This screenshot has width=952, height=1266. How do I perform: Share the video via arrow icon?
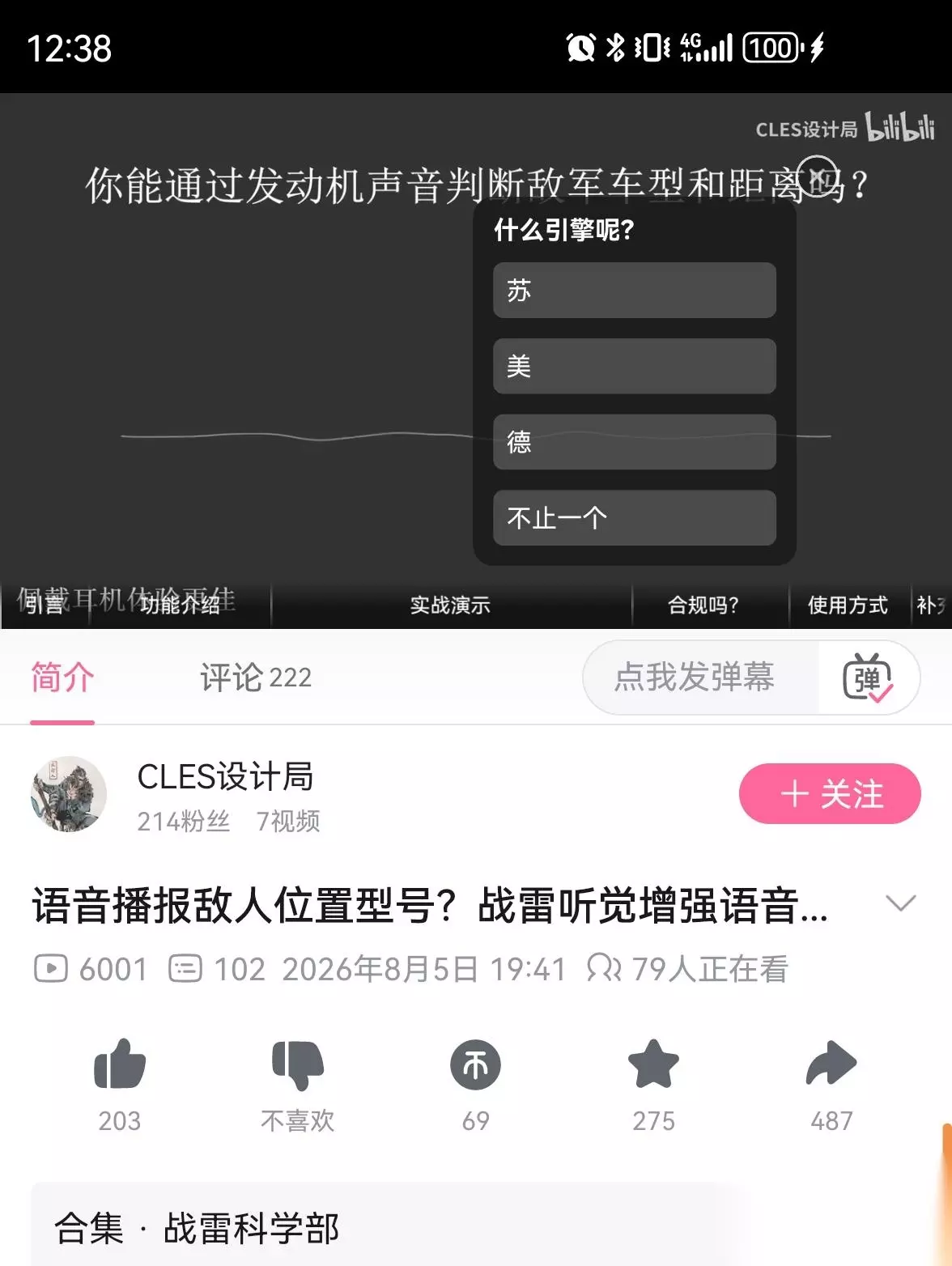click(x=831, y=1064)
